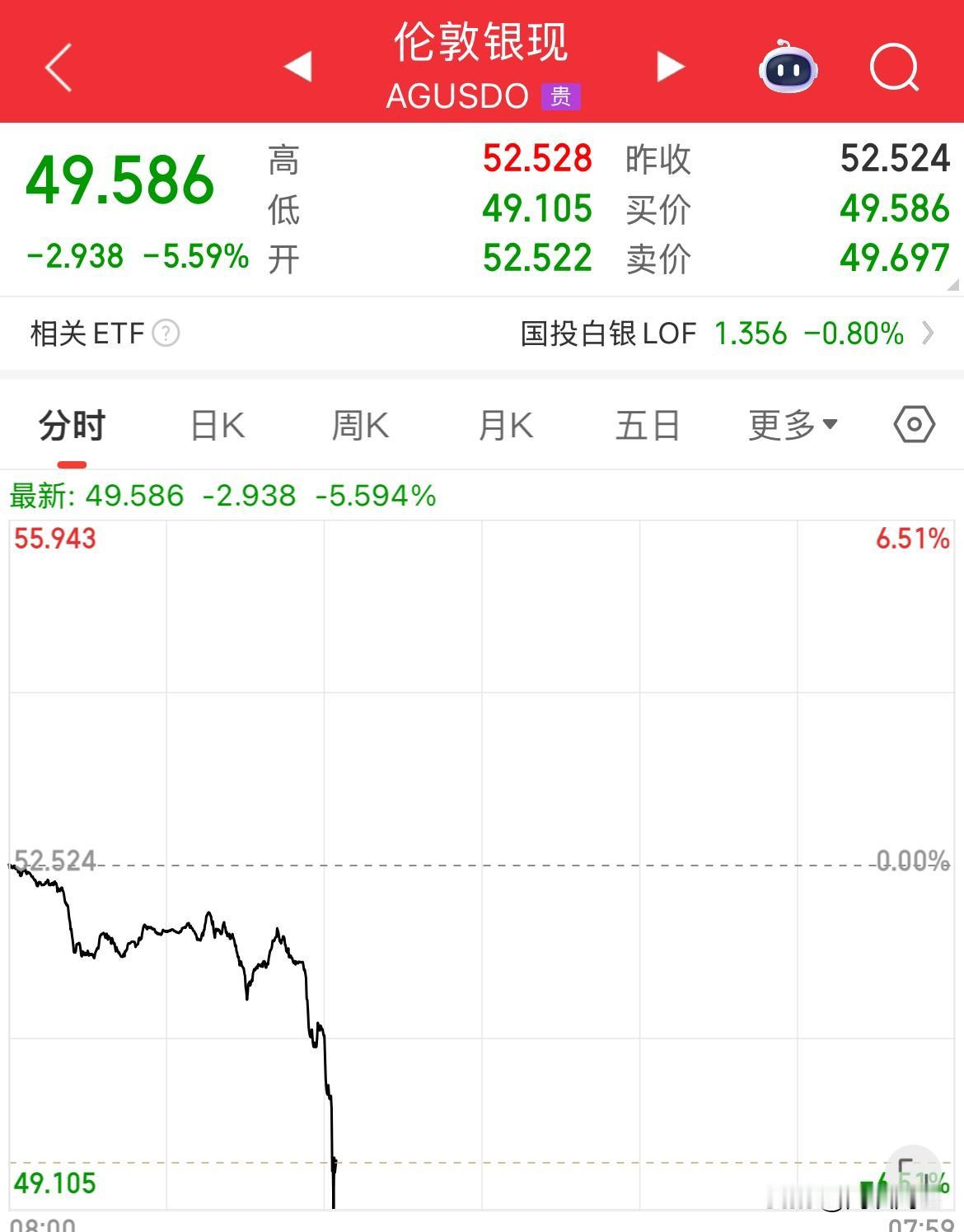Switch to the 周K chart tab
The image size is (964, 1232).
tap(360, 426)
